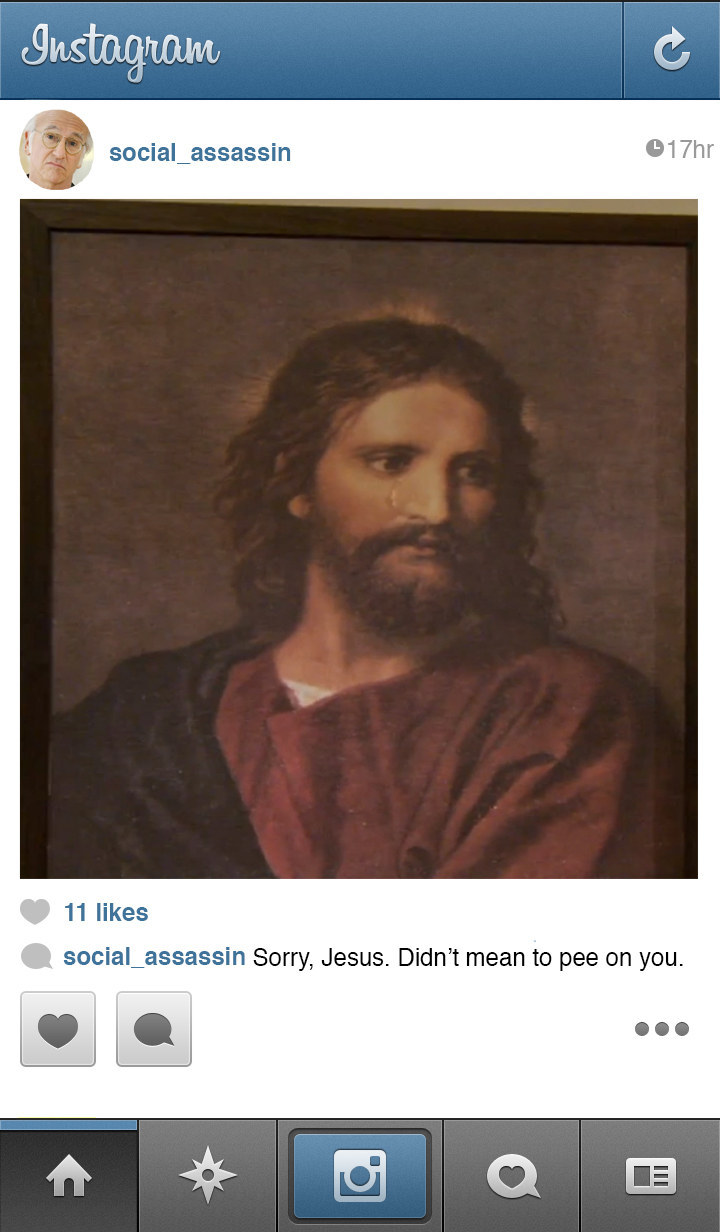This screenshot has height=1232, width=720.
Task: Comment on the post with the speech-bubble button
Action: click(x=154, y=1029)
